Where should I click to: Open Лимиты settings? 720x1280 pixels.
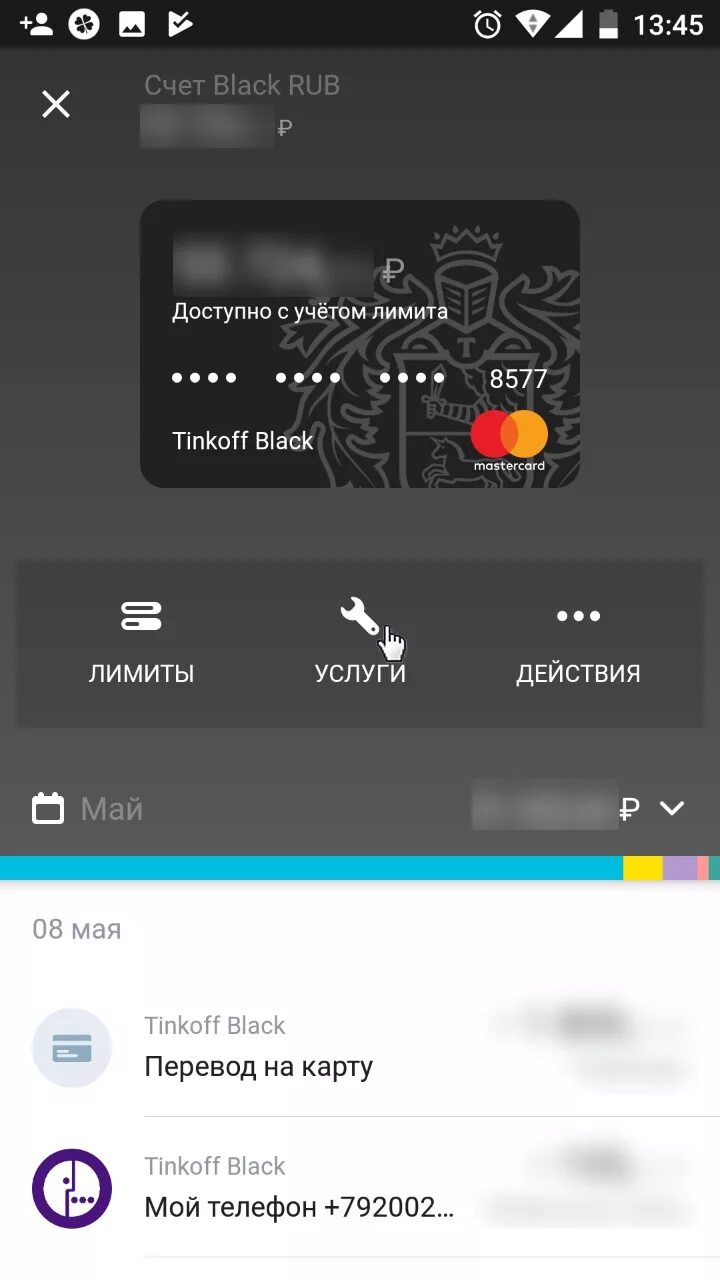pyautogui.click(x=141, y=643)
